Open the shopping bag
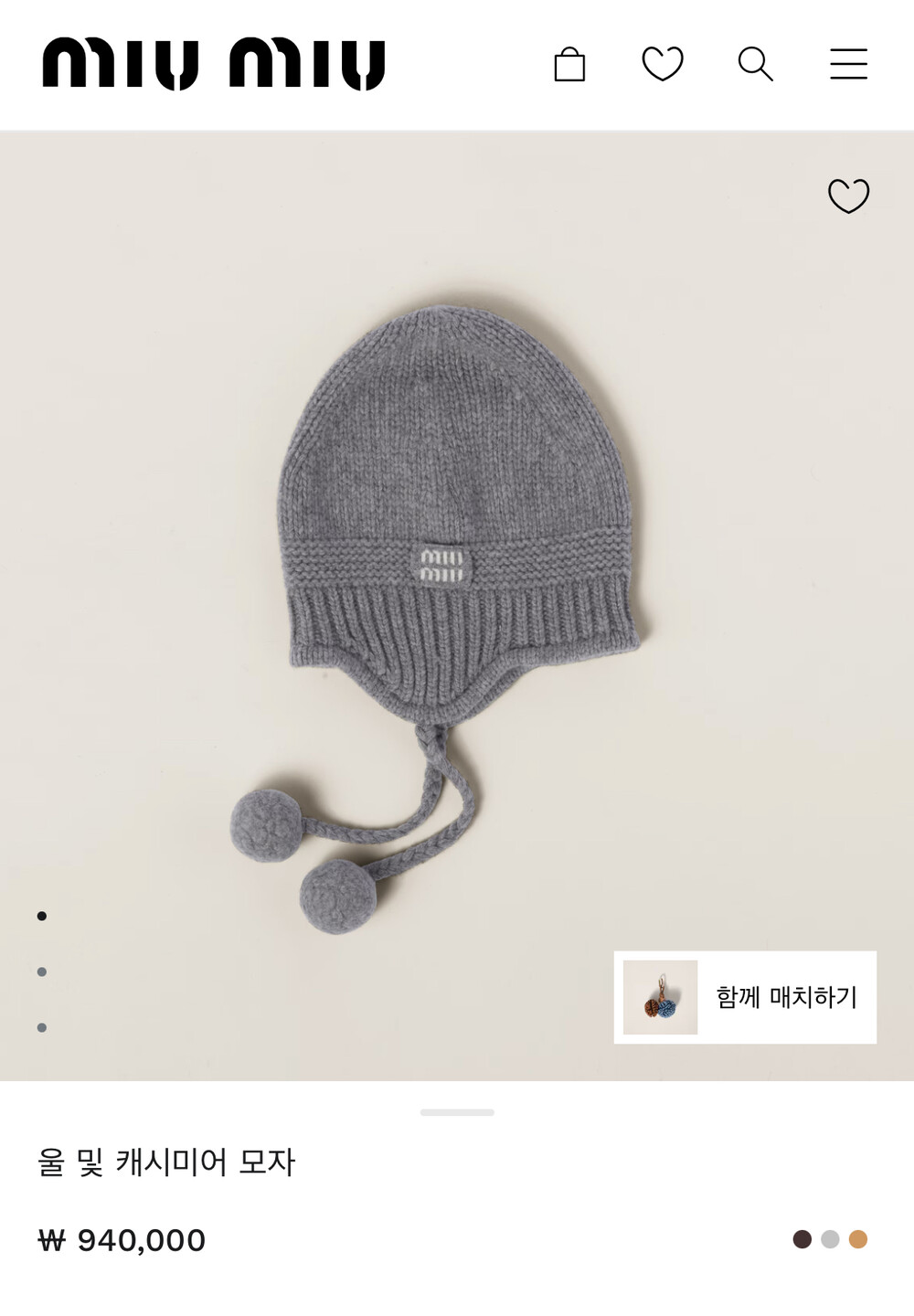Screen dimensions: 914x1316 (x=569, y=65)
